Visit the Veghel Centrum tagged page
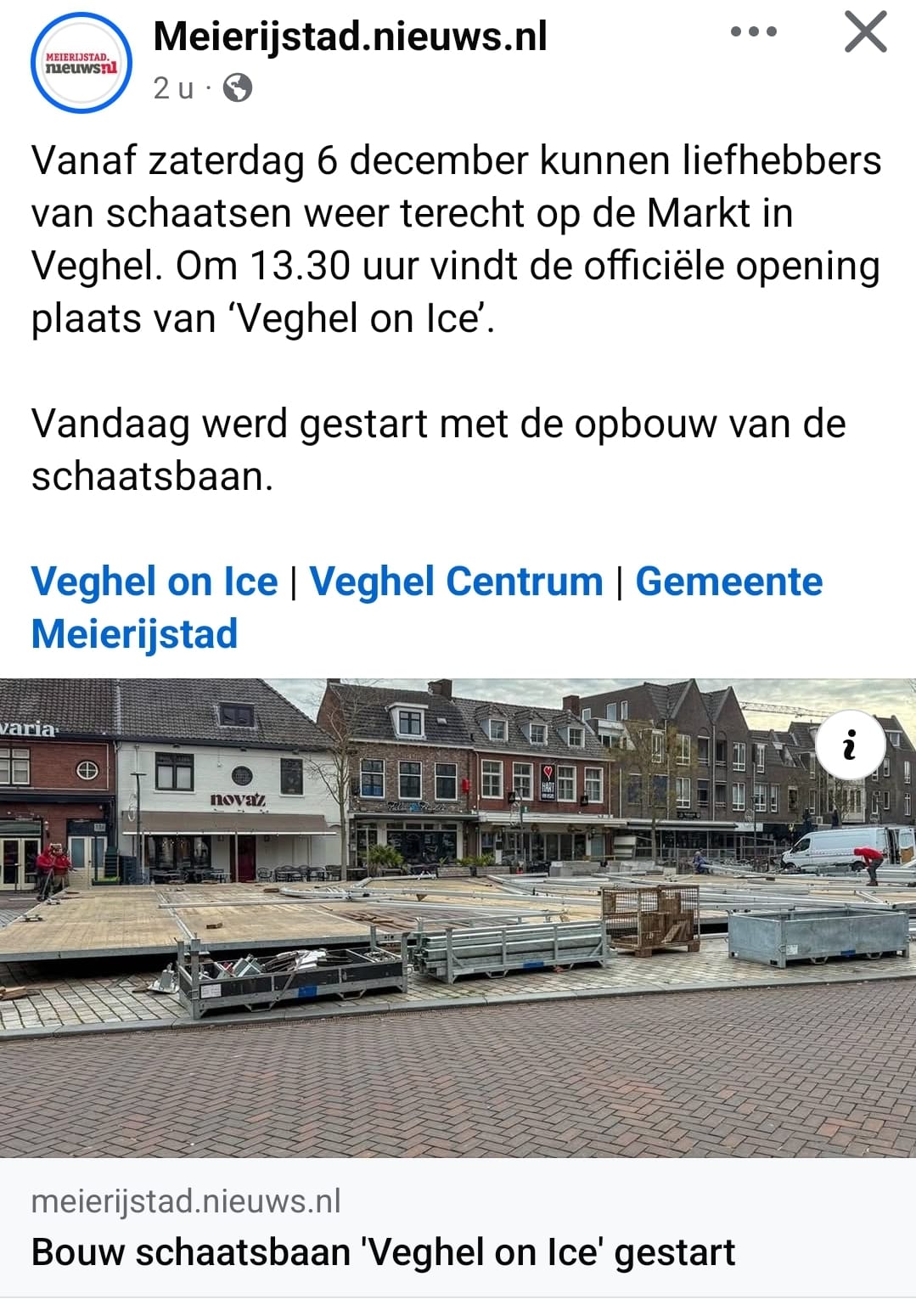Viewport: 916px width, 1316px height. [x=456, y=582]
